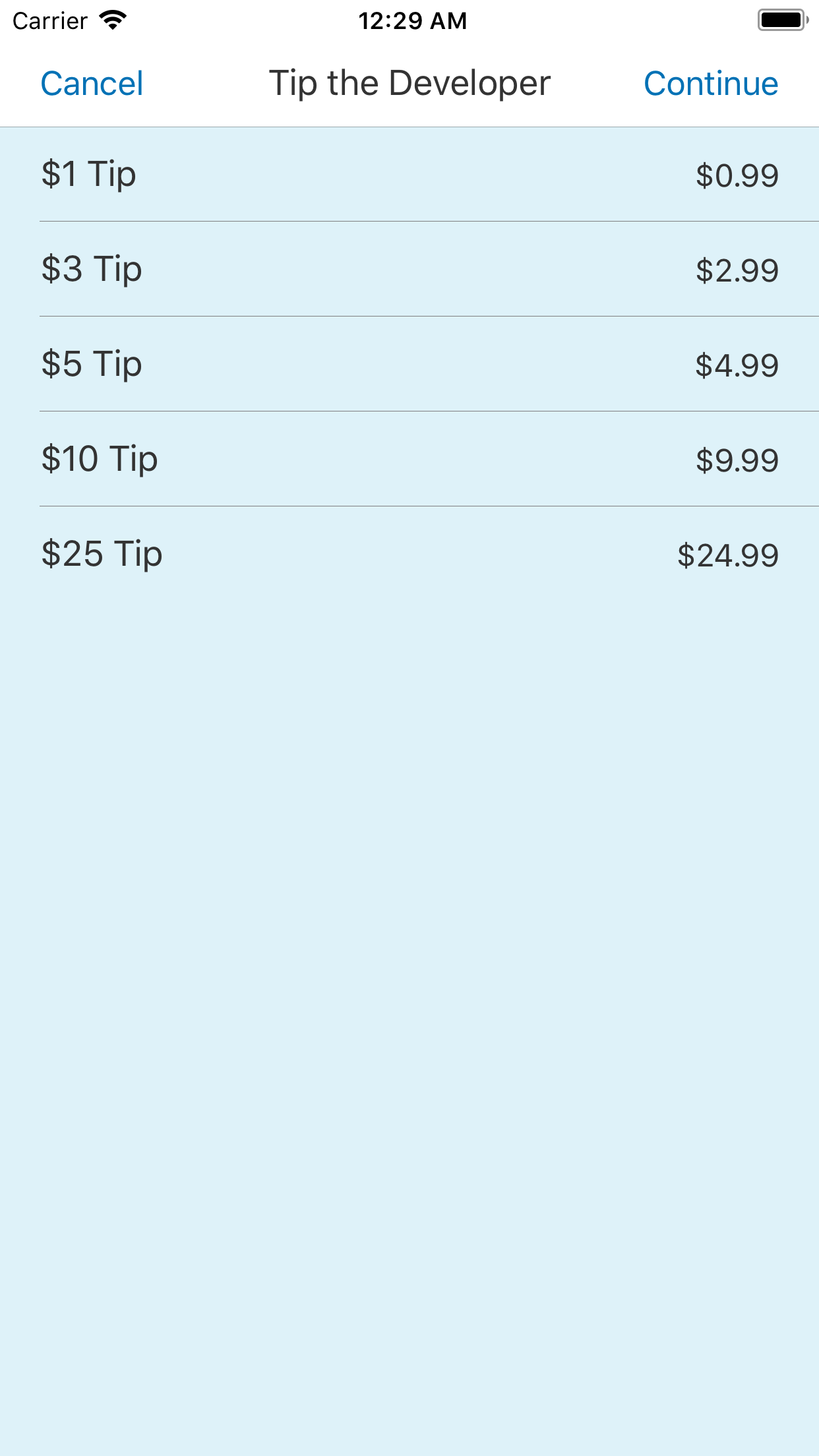
Task: Cancel the tip screen
Action: click(92, 84)
